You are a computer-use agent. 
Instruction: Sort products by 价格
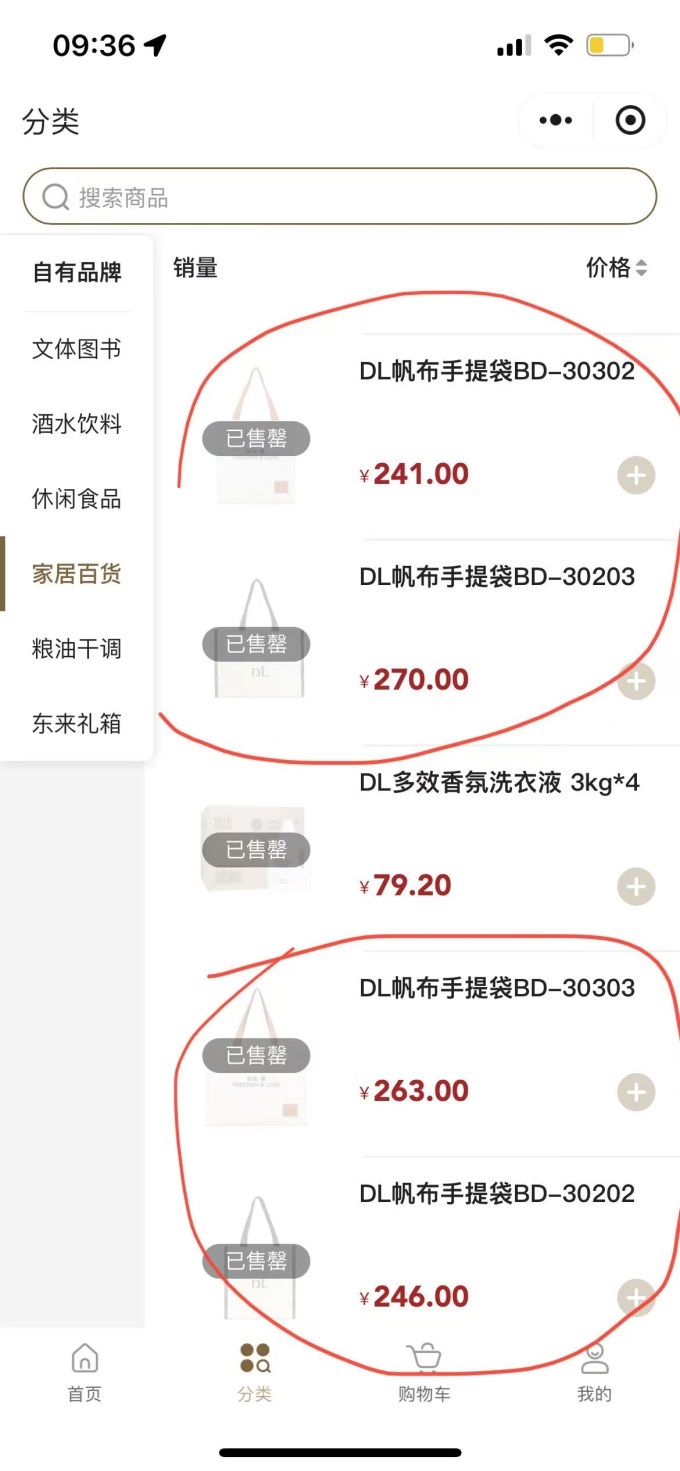616,268
